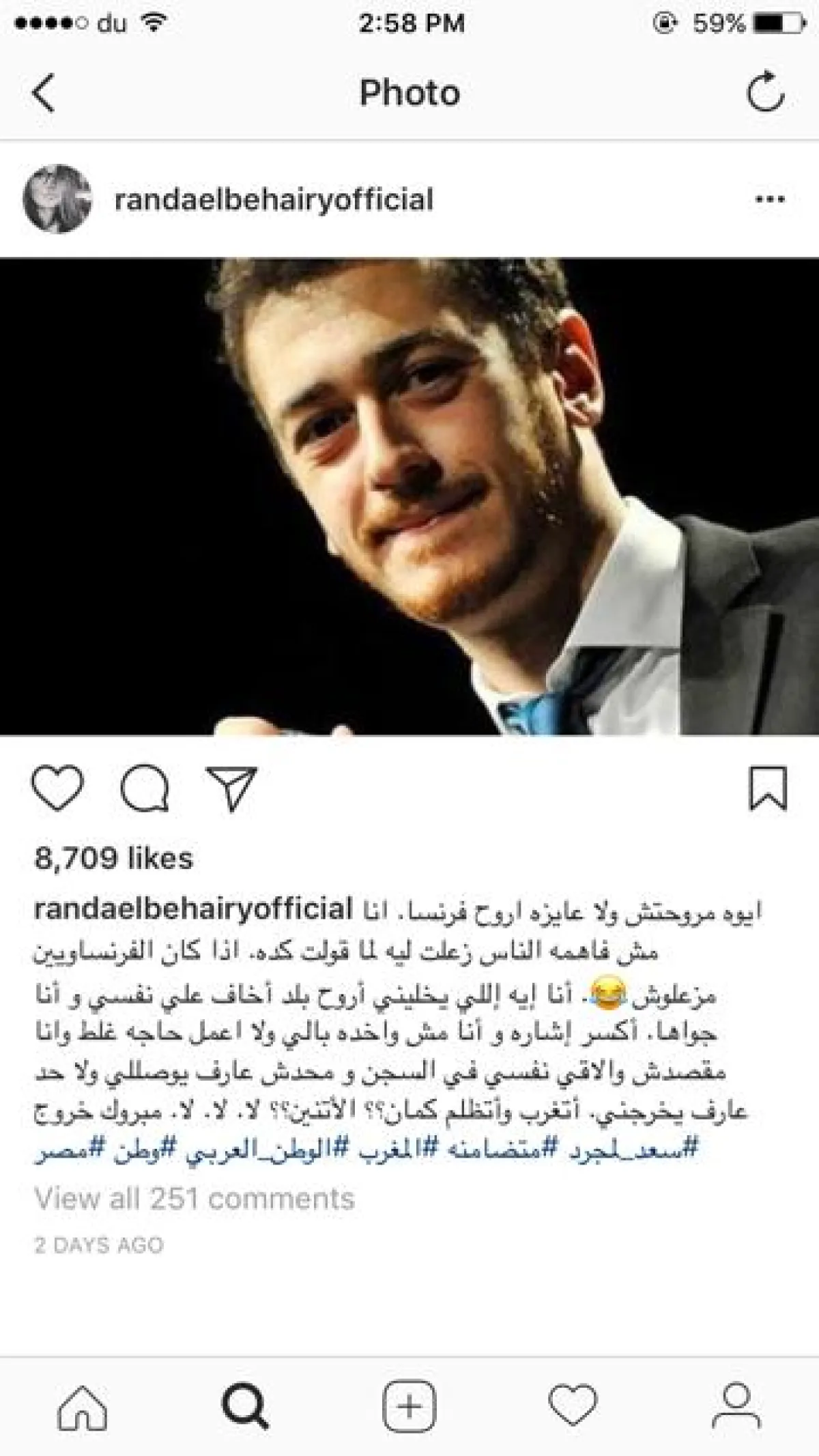Open the post's three-dot options menu
The image size is (819, 1456).
(770, 200)
